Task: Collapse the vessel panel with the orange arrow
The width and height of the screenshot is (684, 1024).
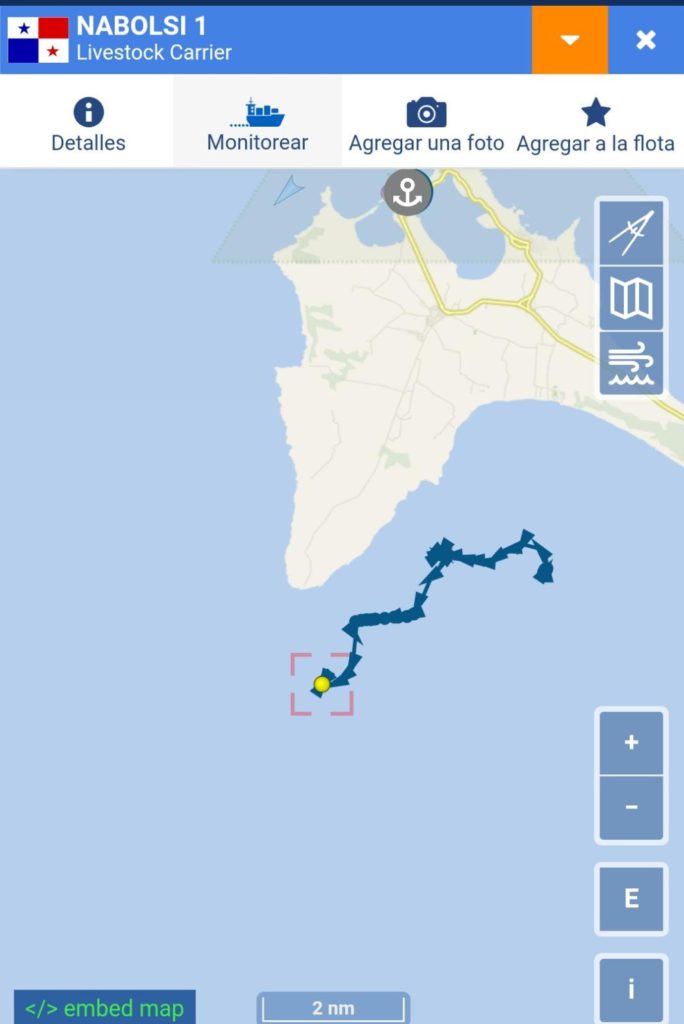Action: click(x=569, y=40)
